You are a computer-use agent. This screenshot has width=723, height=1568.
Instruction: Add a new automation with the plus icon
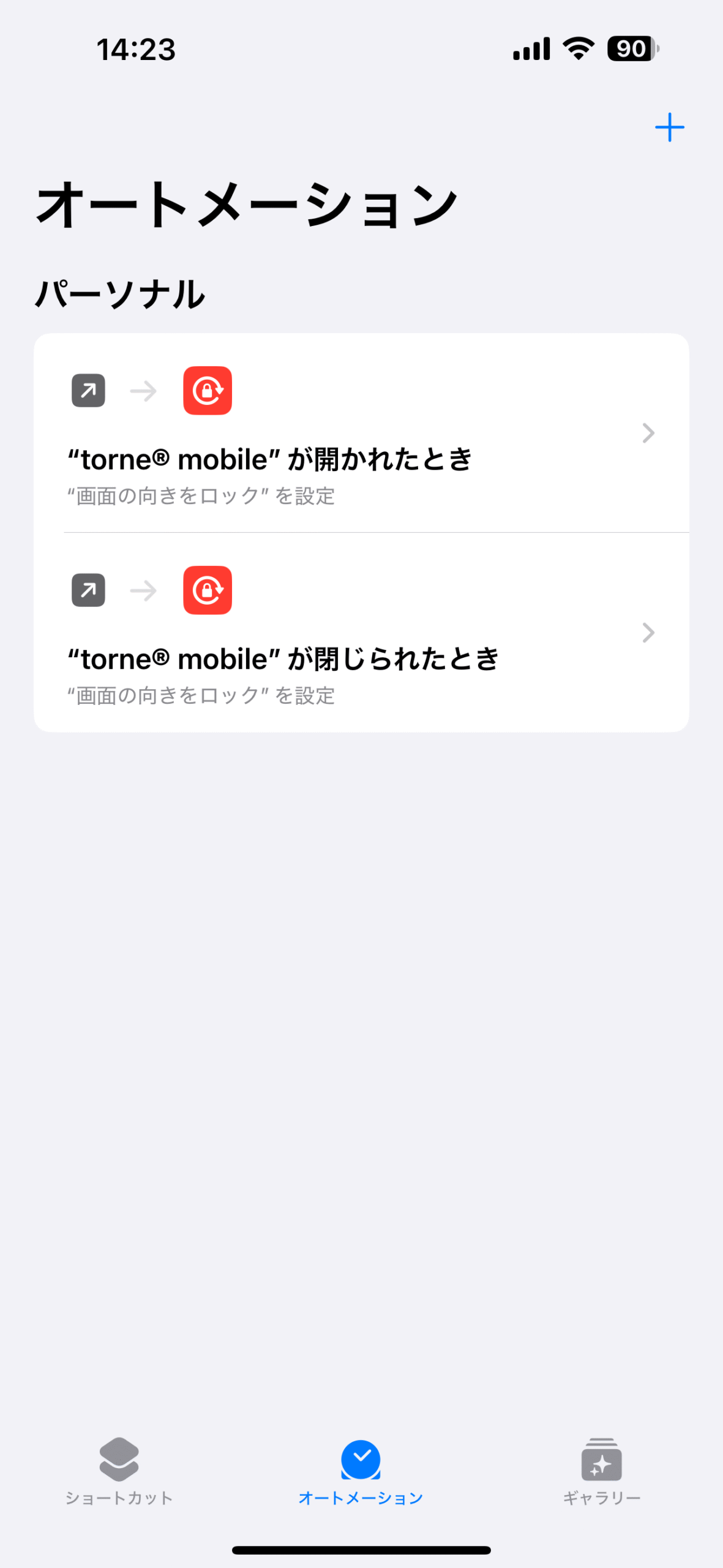pos(669,127)
